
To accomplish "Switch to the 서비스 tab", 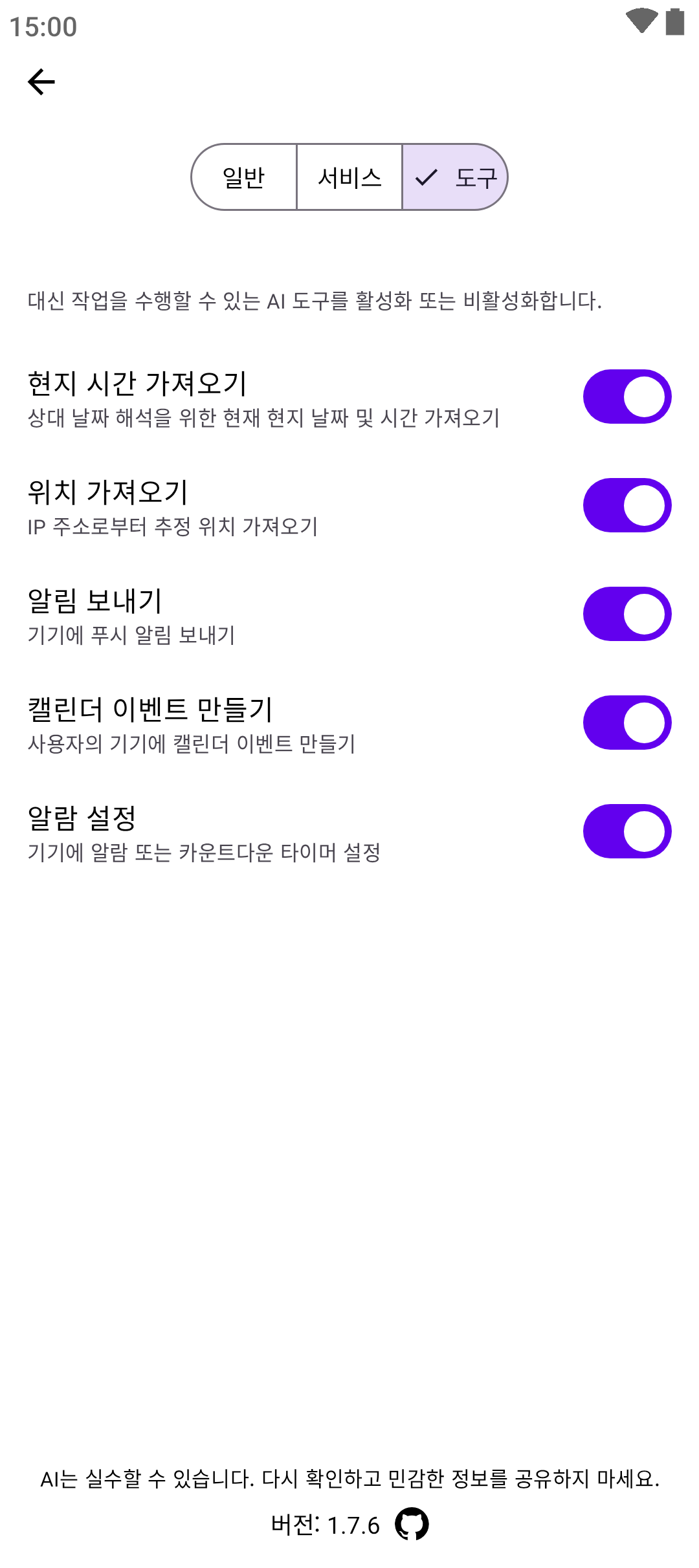I will point(349,177).
